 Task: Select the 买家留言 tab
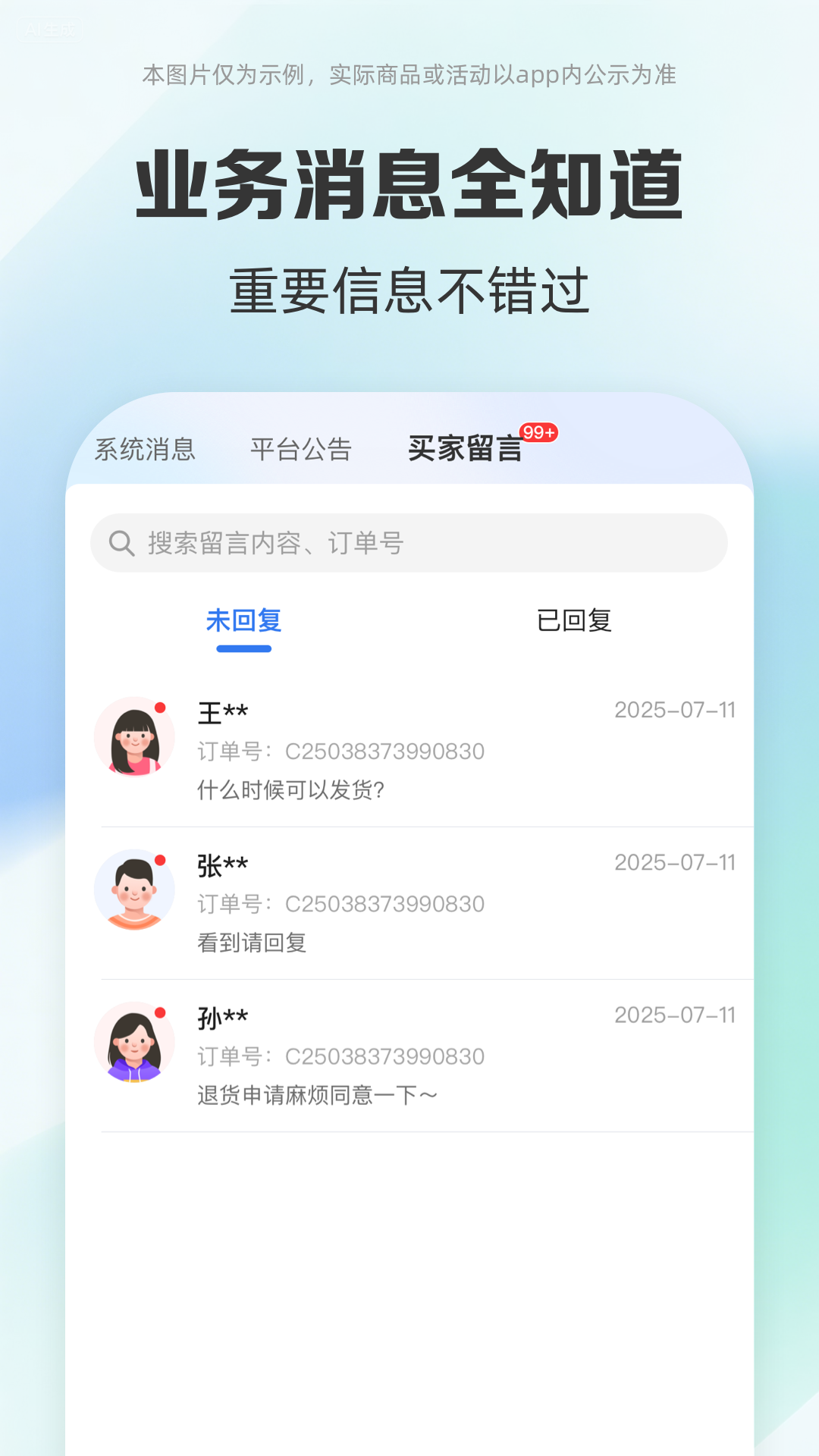466,449
